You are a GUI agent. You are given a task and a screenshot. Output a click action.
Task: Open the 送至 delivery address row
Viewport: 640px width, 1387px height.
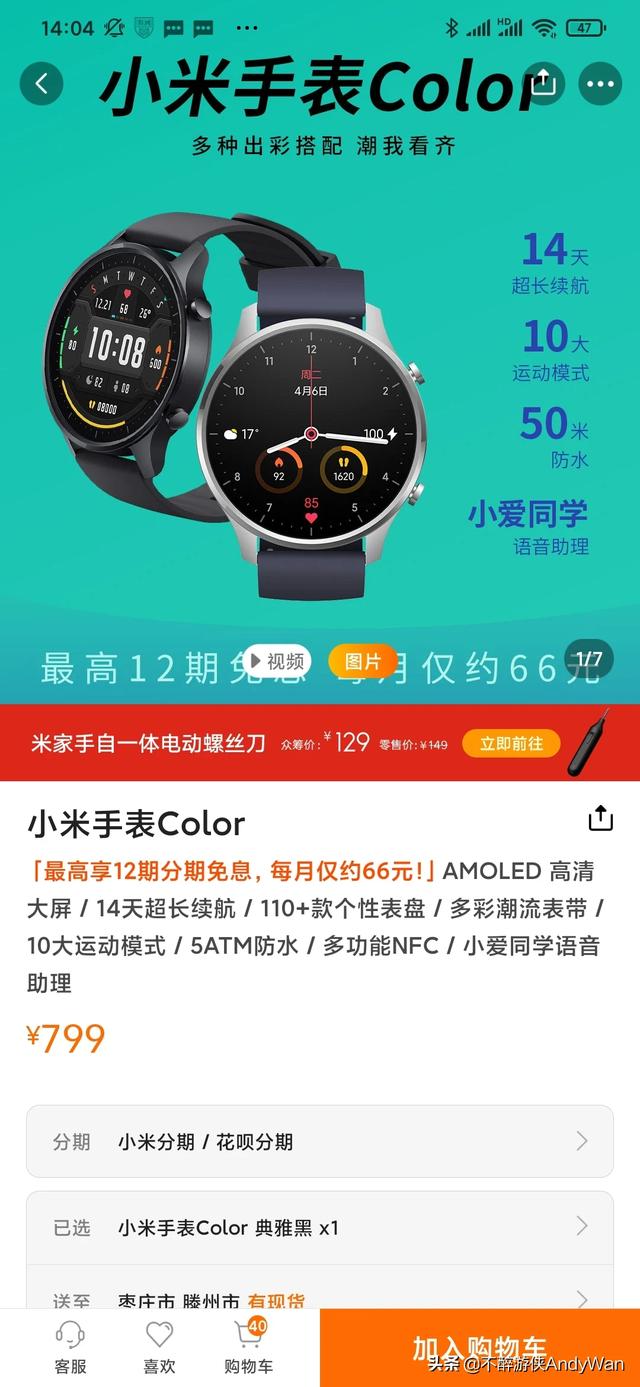click(x=319, y=1296)
